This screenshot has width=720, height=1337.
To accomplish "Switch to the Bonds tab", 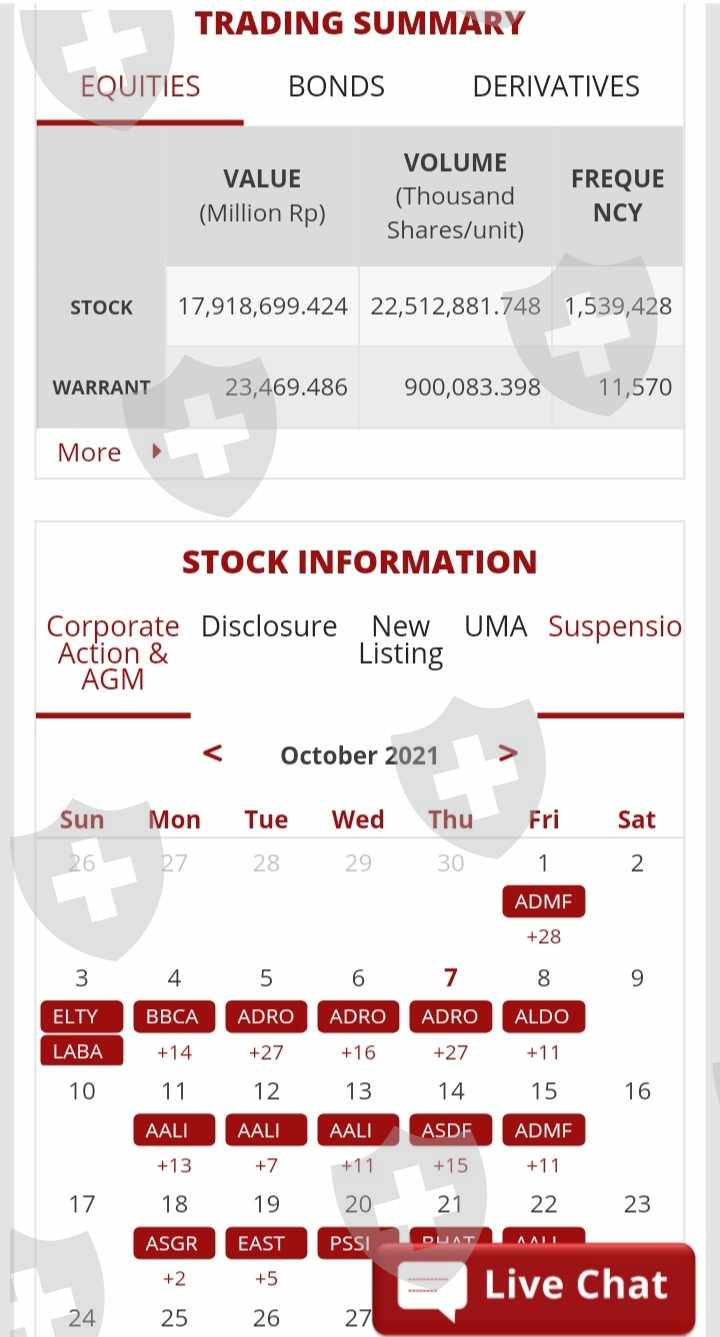I will (x=336, y=87).
